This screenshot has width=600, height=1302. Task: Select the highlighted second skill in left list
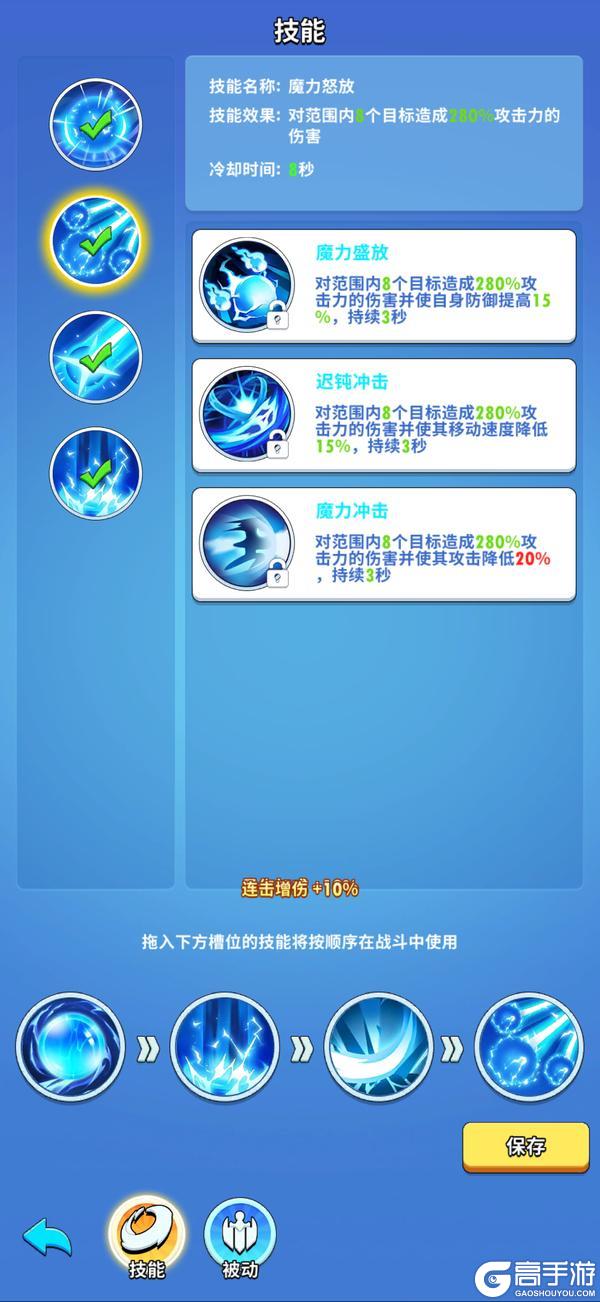pyautogui.click(x=96, y=238)
